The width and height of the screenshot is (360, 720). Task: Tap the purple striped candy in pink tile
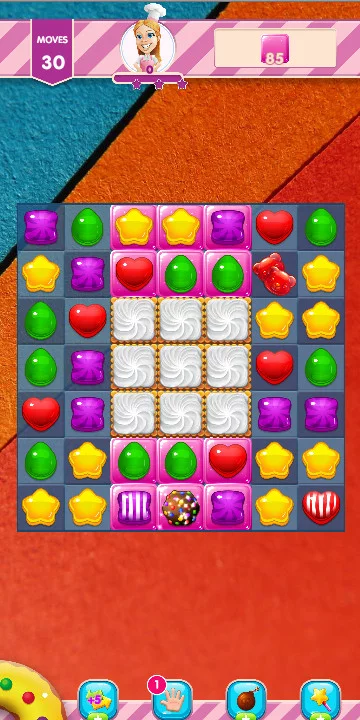(x=134, y=507)
